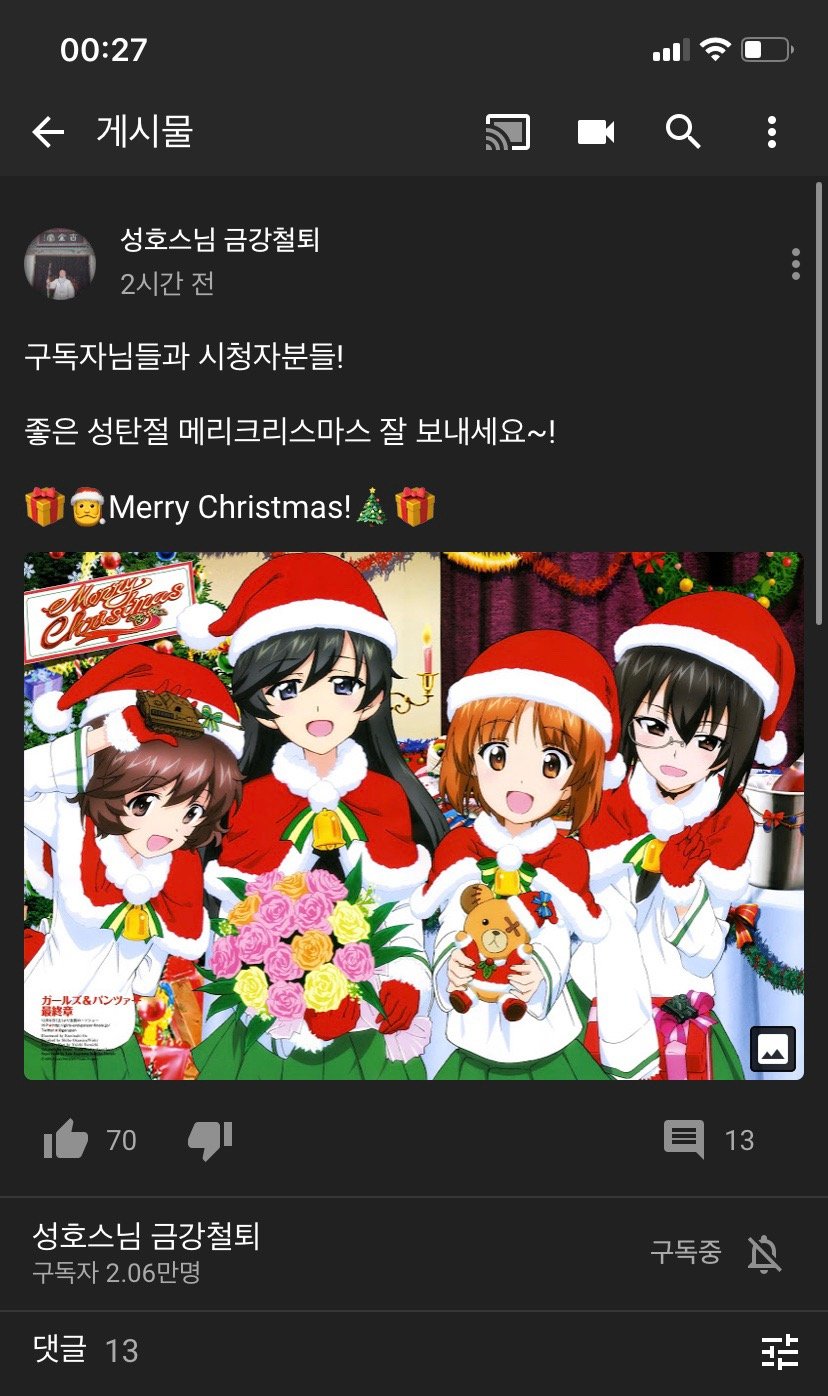This screenshot has width=828, height=1396.
Task: Like the post with 70 likes
Action: click(67, 1140)
